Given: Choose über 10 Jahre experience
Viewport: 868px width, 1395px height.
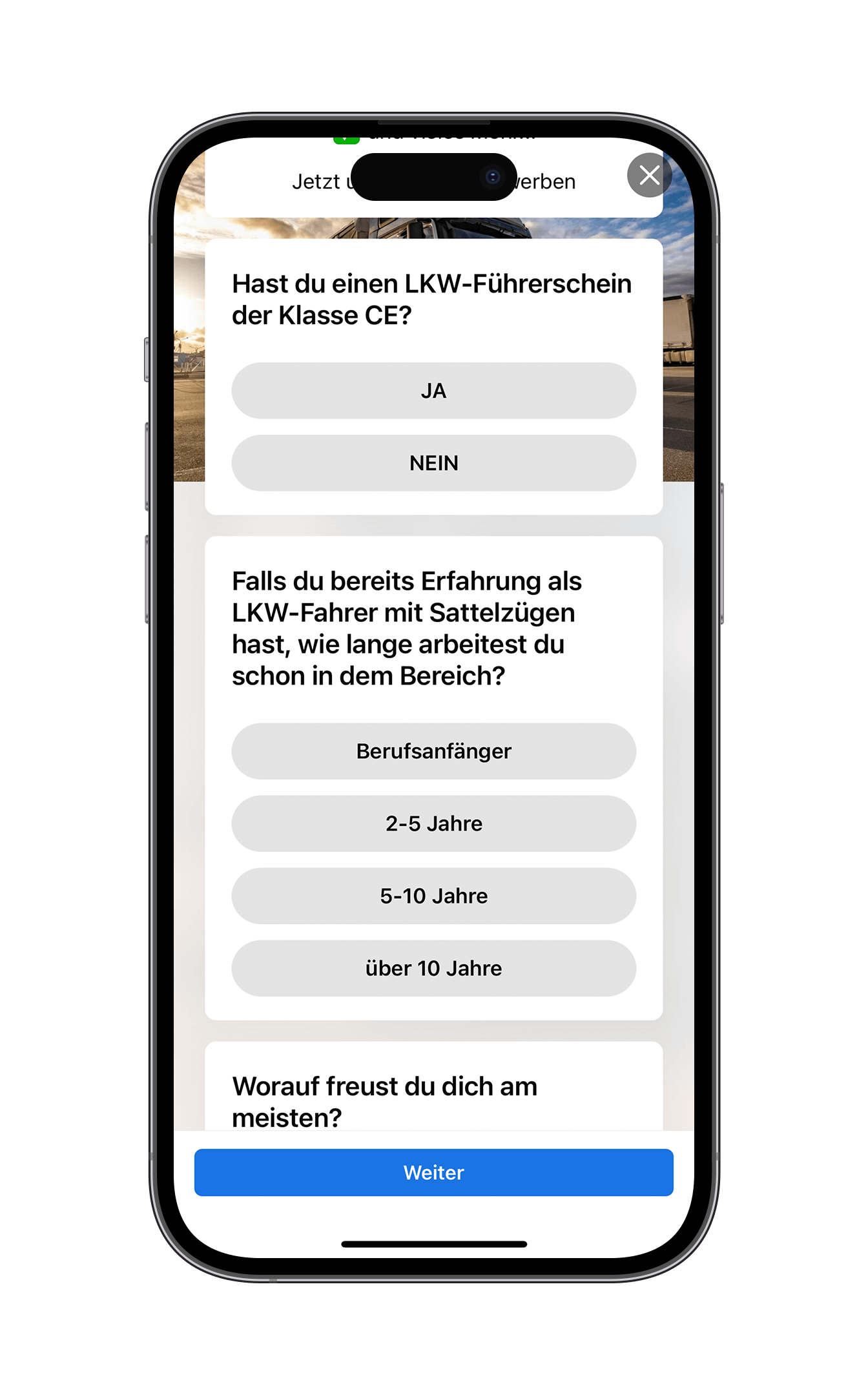Looking at the screenshot, I should pos(434,968).
